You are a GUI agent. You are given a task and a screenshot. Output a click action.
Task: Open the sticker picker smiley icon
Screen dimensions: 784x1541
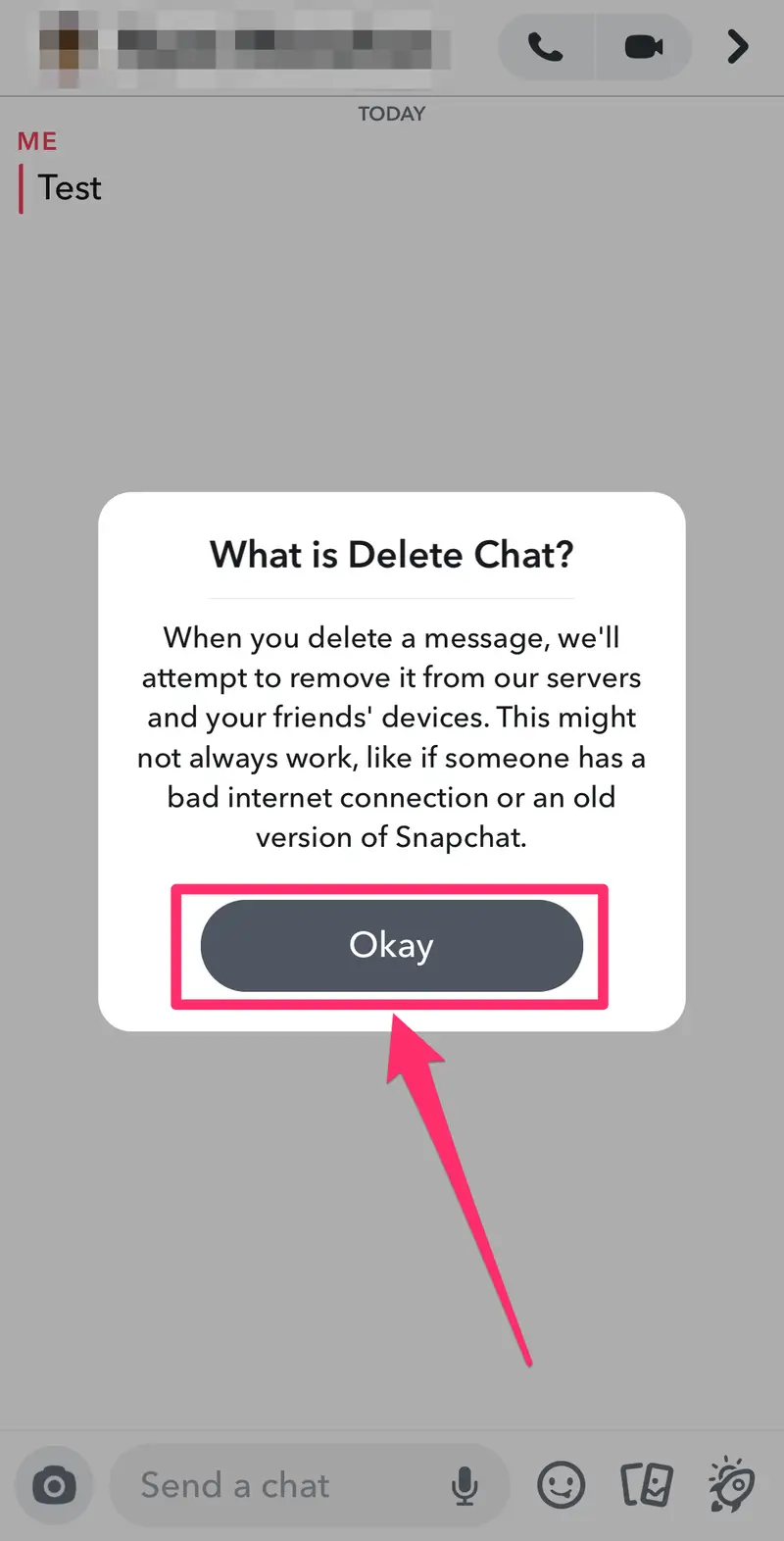click(x=560, y=1485)
